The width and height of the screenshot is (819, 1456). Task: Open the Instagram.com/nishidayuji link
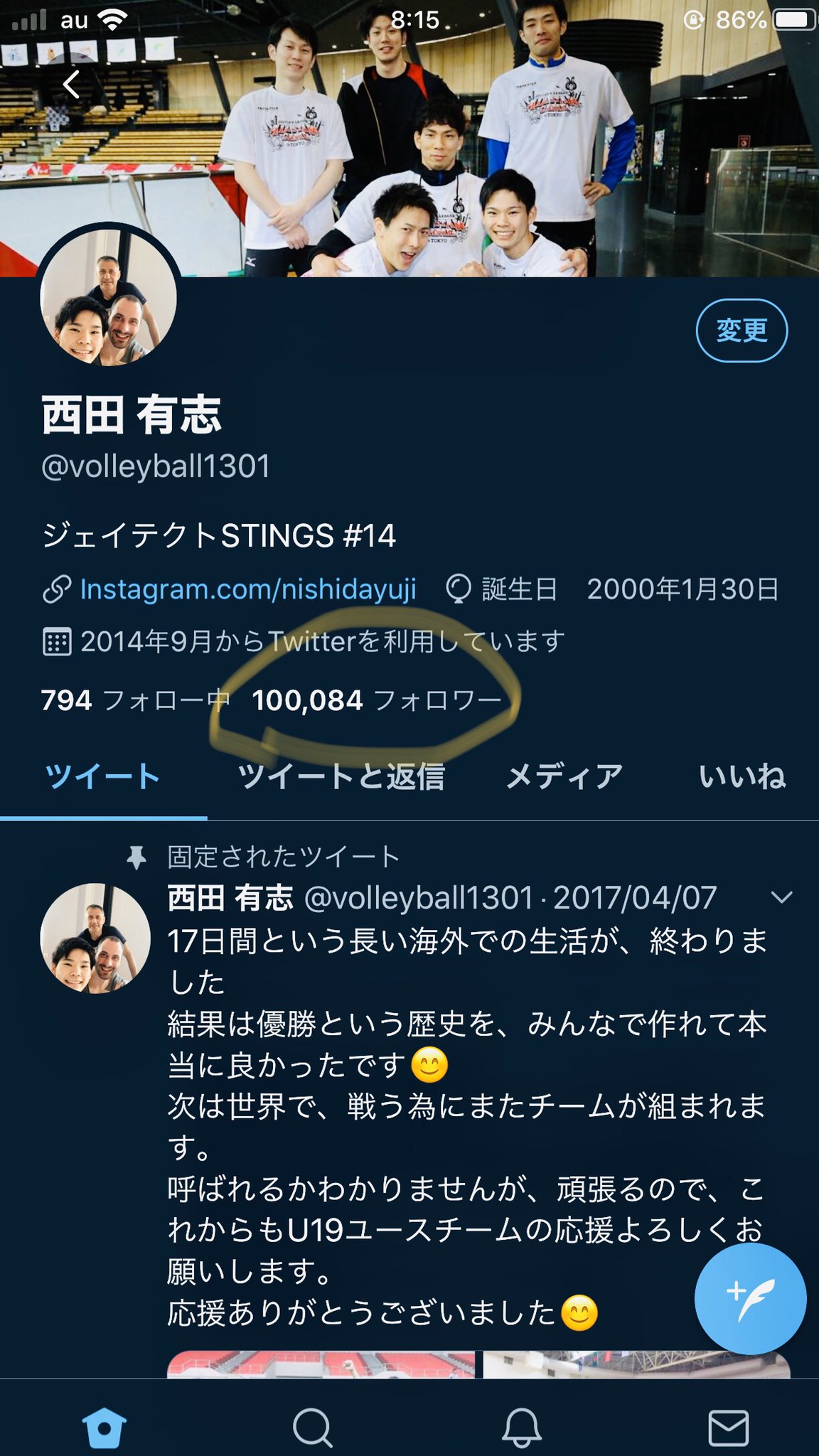click(248, 589)
